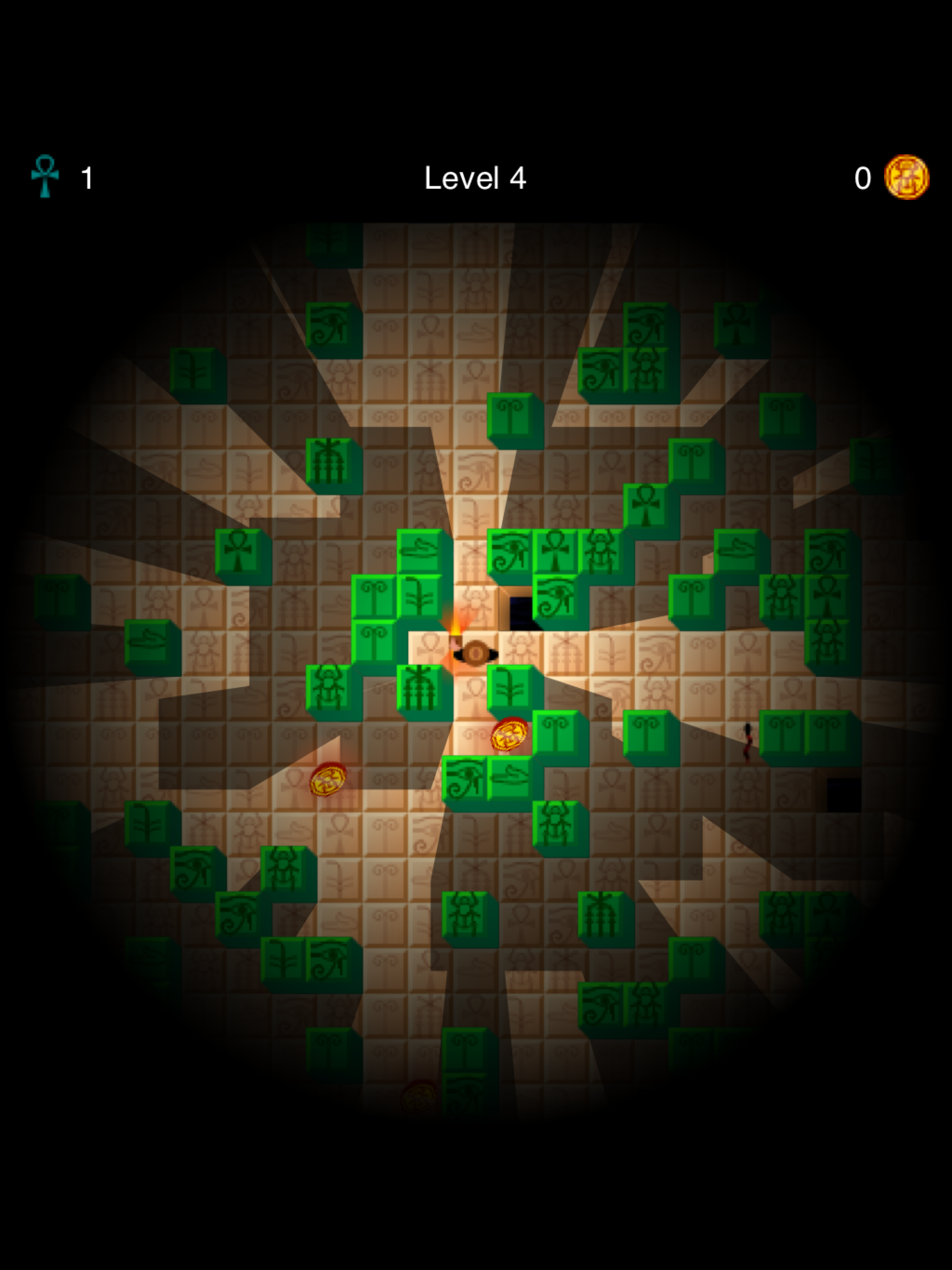This screenshot has height=1270, width=952.
Task: Tap the explorer holding the torch
Action: [x=474, y=653]
